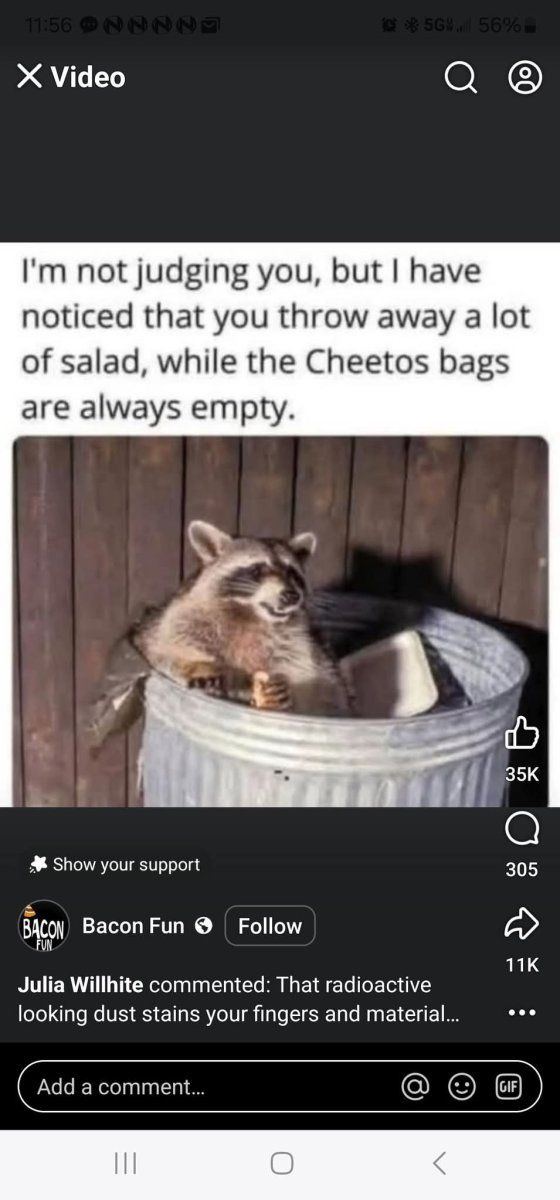Viewport: 560px width, 1200px height.
Task: Go to the system home screen
Action: 282,1163
